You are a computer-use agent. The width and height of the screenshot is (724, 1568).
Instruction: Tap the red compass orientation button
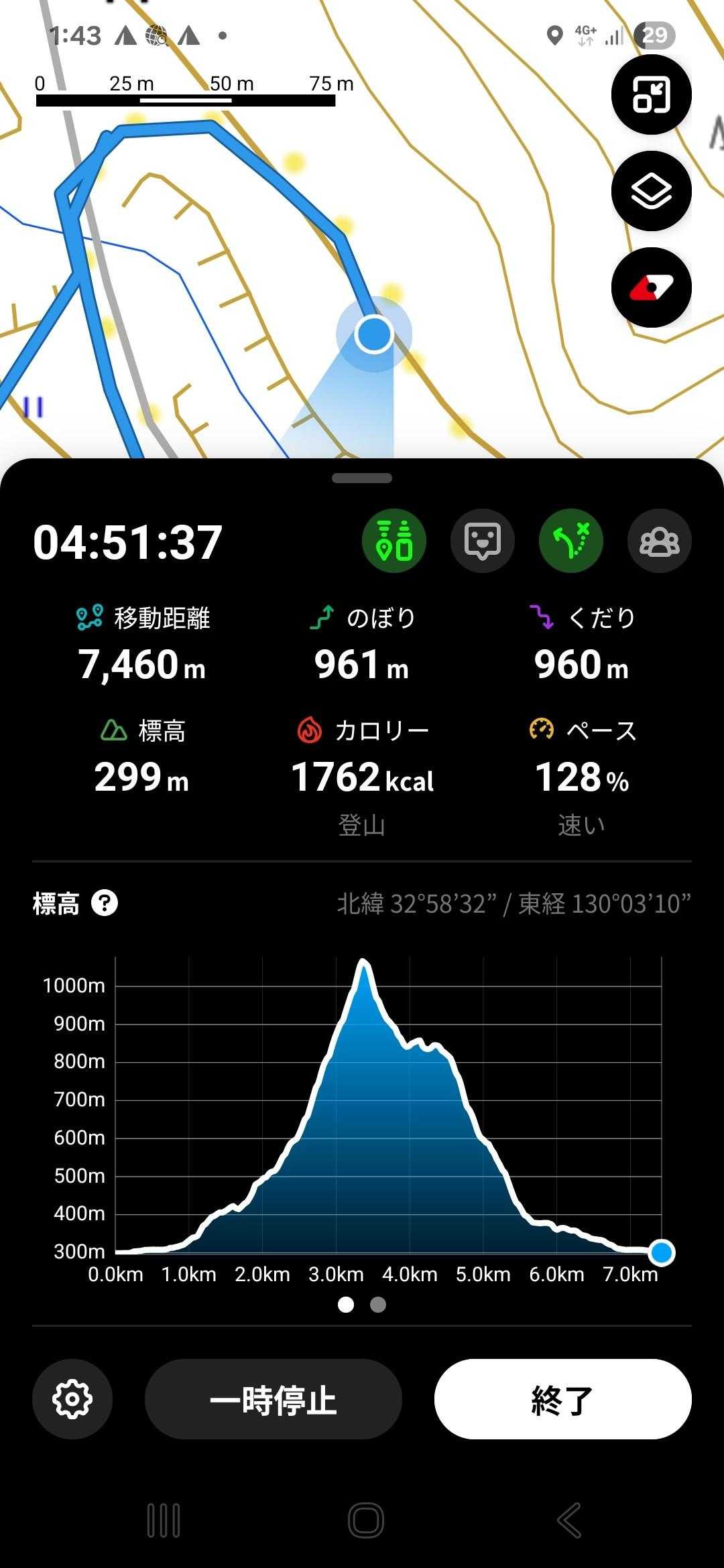click(x=651, y=287)
